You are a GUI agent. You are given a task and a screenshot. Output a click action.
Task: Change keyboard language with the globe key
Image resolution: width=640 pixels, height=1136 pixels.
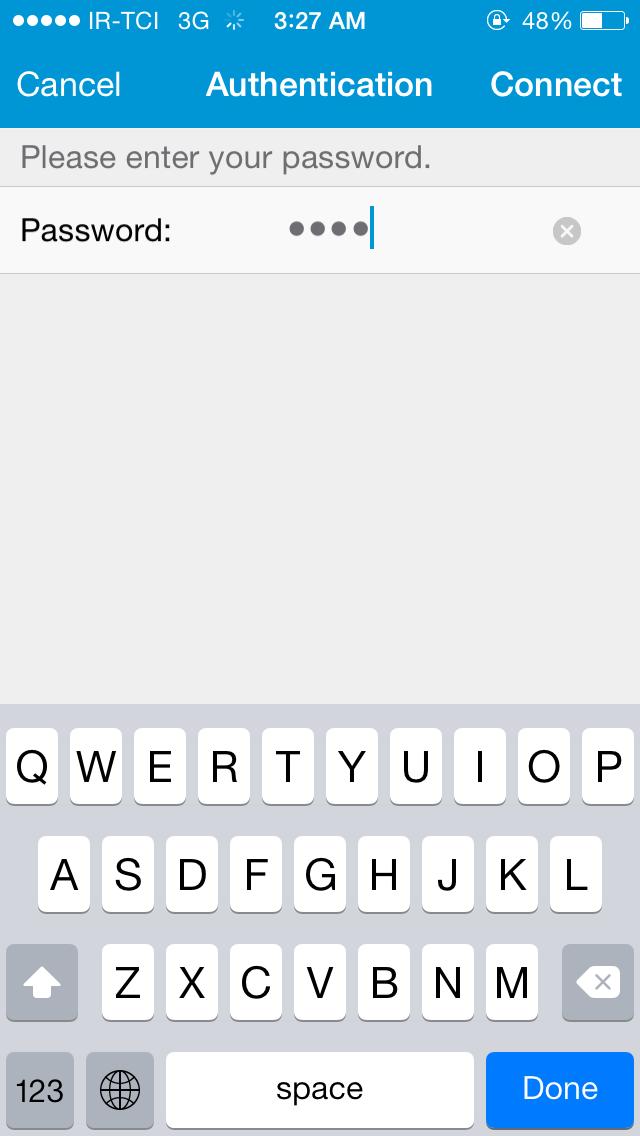pyautogui.click(x=120, y=1088)
